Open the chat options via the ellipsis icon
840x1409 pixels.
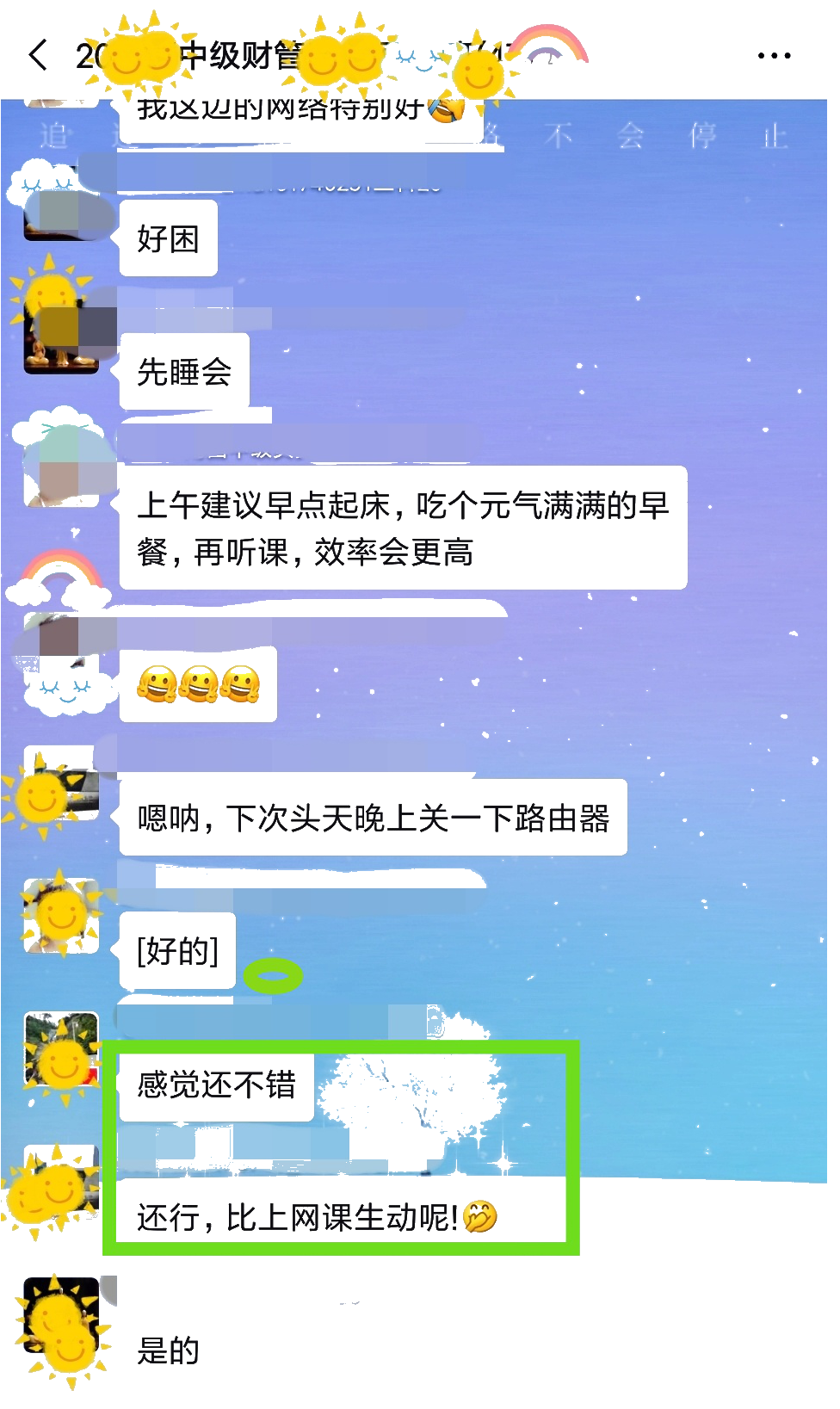(x=773, y=54)
